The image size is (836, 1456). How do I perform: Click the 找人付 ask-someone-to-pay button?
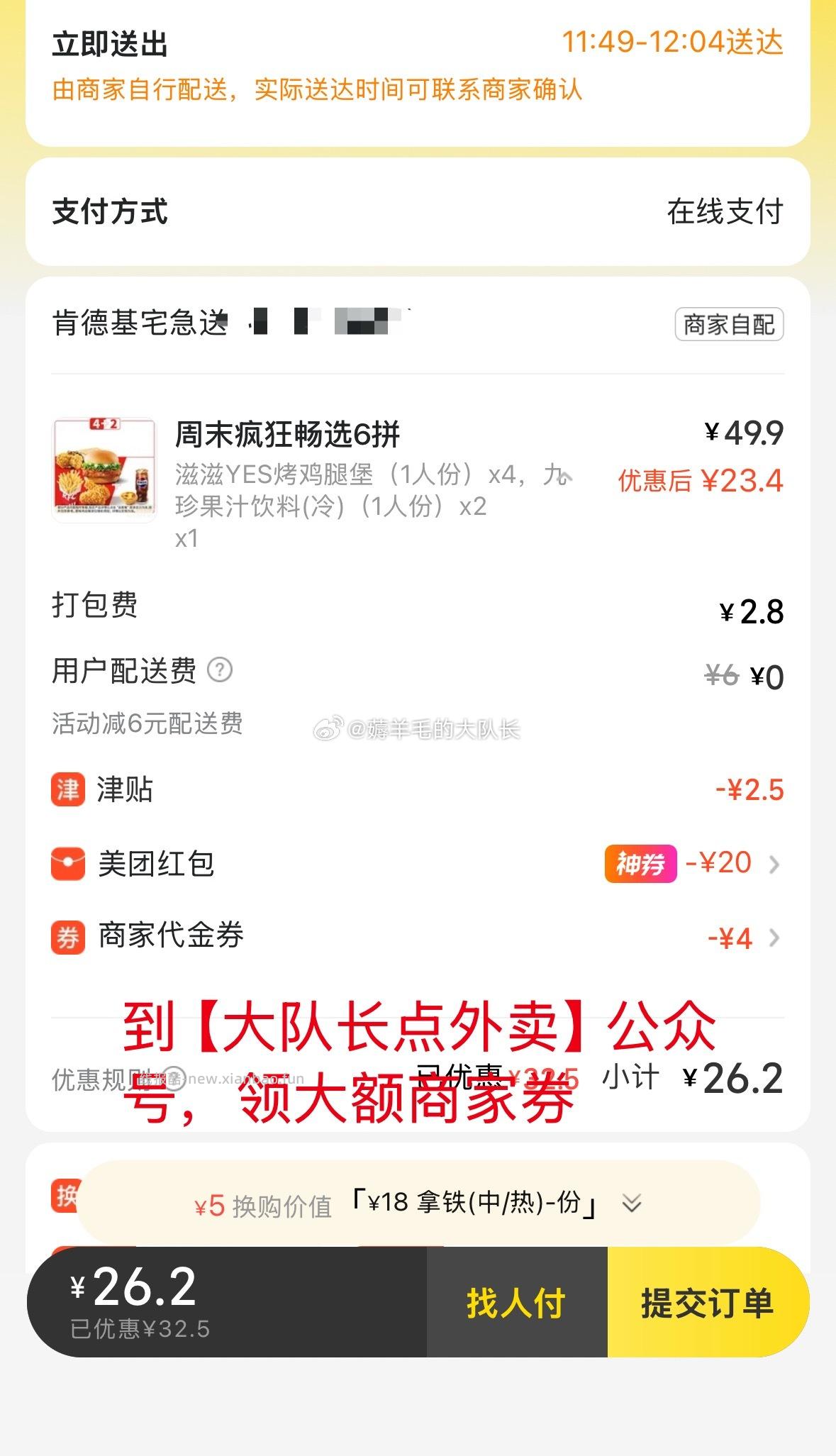point(515,1300)
